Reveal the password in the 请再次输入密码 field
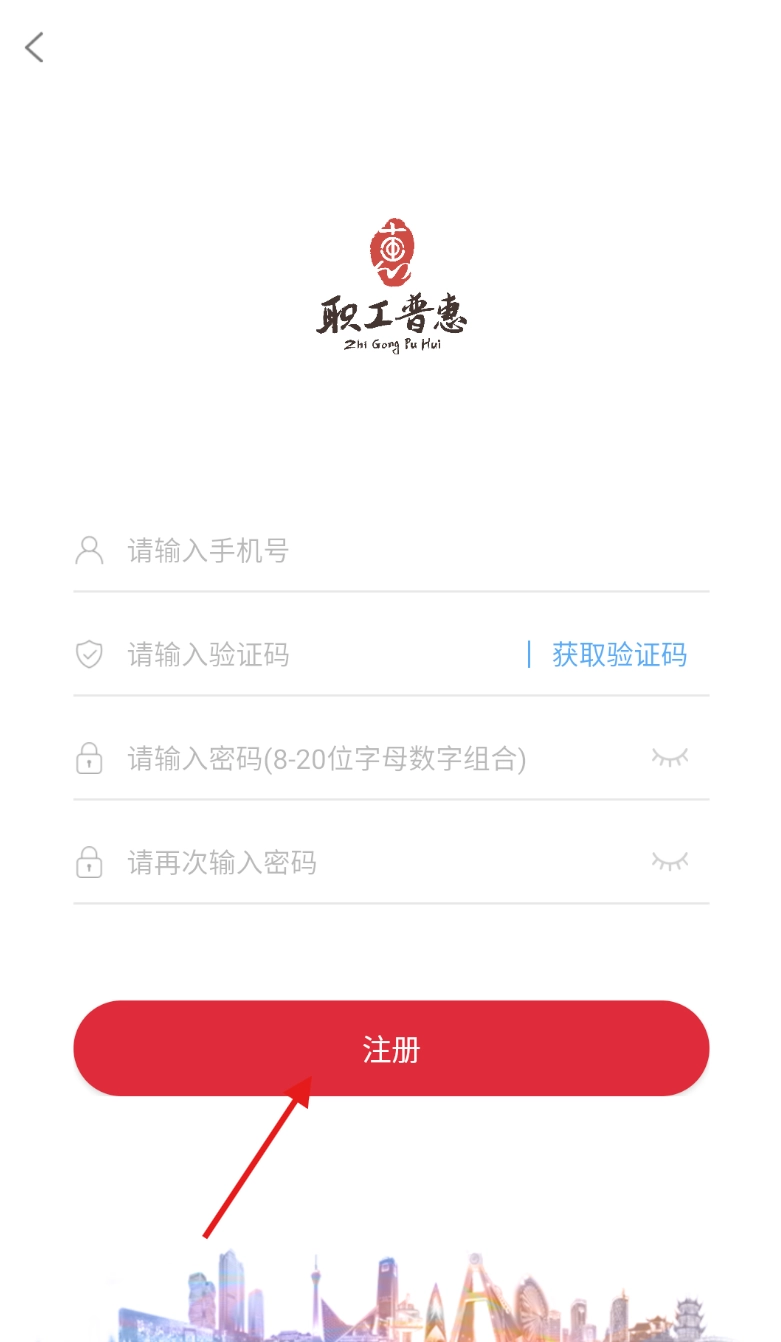 [670, 861]
